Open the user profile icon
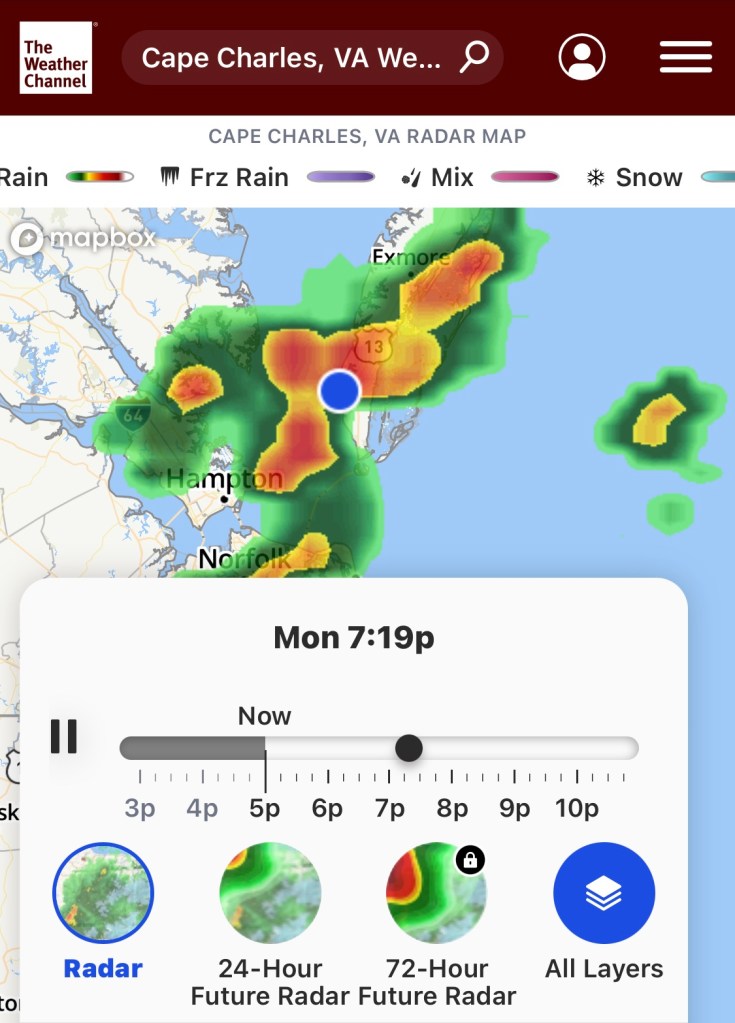The height and width of the screenshot is (1023, 735). [x=582, y=58]
